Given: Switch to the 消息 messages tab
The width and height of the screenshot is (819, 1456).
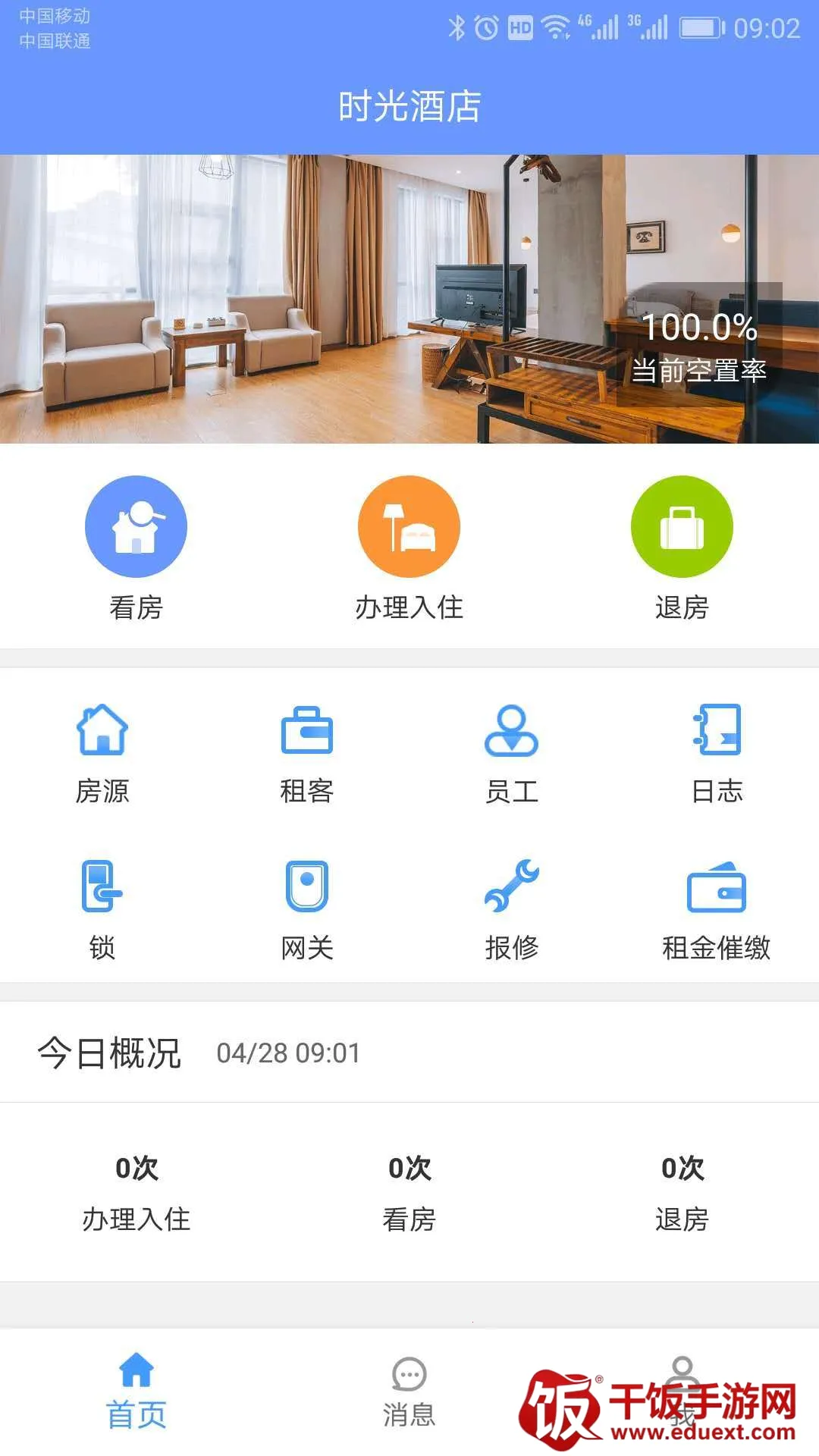Looking at the screenshot, I should (x=409, y=1392).
